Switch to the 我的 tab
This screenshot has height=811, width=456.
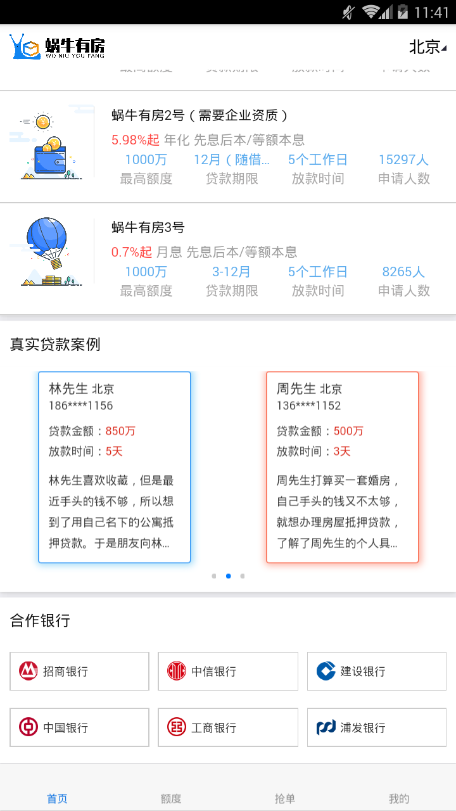pyautogui.click(x=399, y=798)
